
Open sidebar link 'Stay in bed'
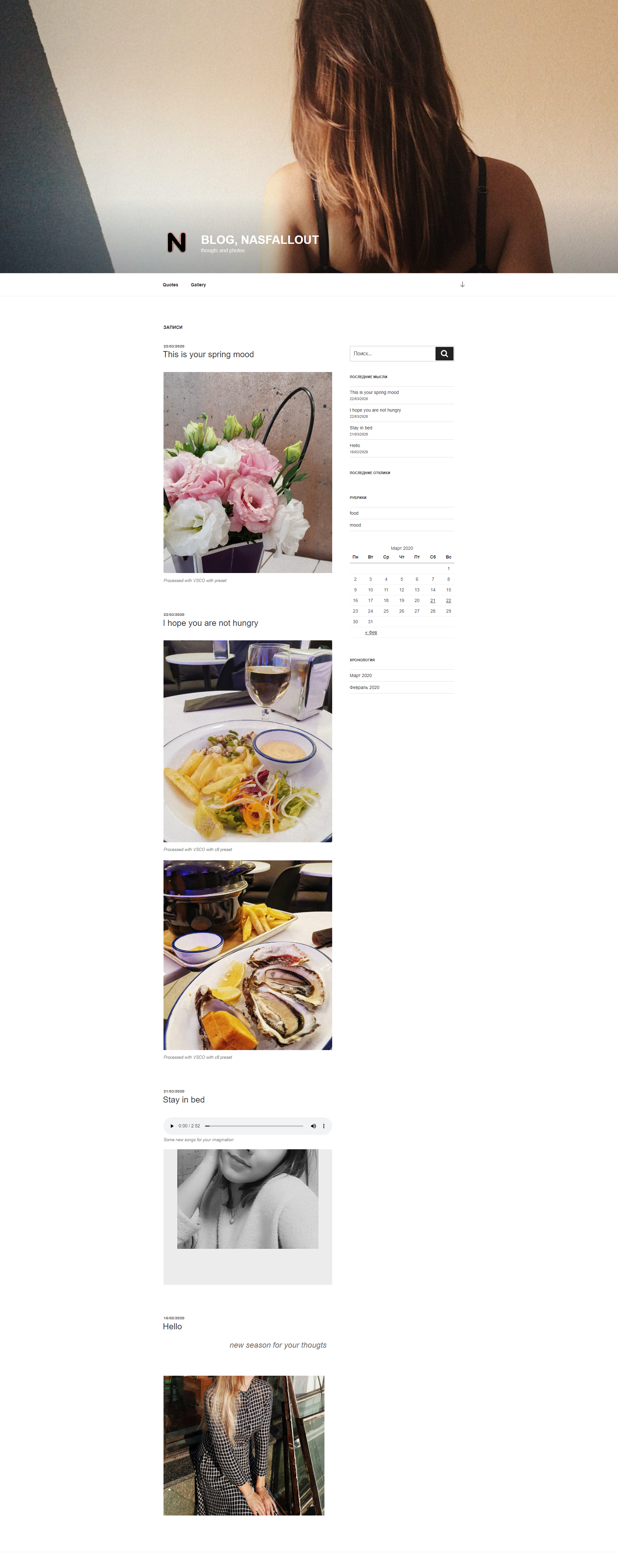(x=361, y=428)
